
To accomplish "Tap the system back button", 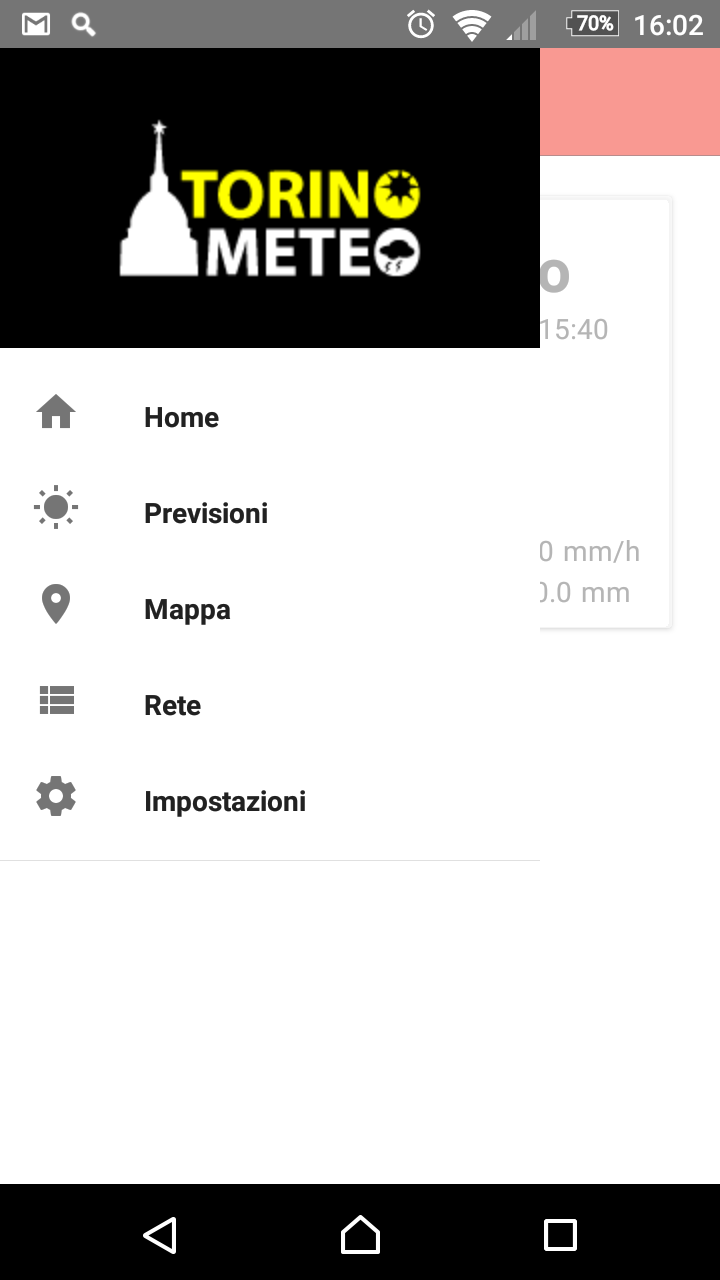I will 160,1234.
